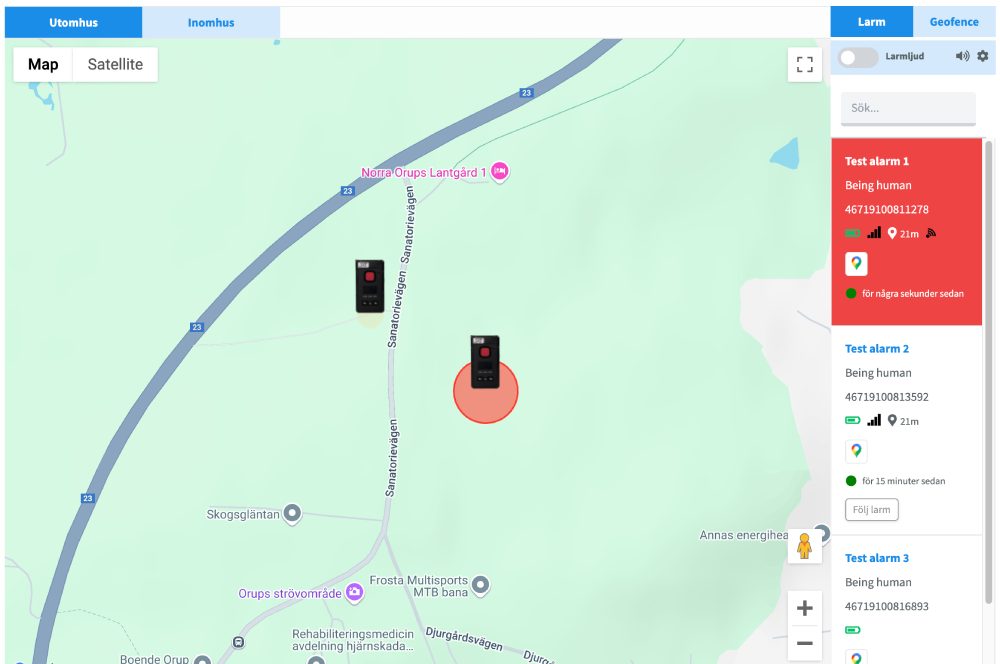This screenshot has width=1000, height=664.
Task: Tap the Sök search field
Action: click(908, 107)
